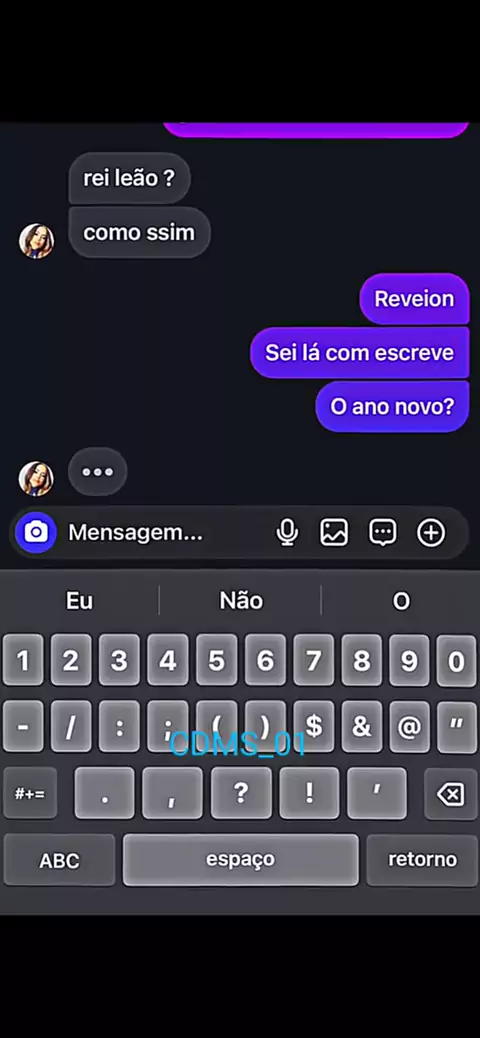The height and width of the screenshot is (1038, 480).
Task: Choose the keyboard suggestion "Eu"
Action: (x=79, y=600)
